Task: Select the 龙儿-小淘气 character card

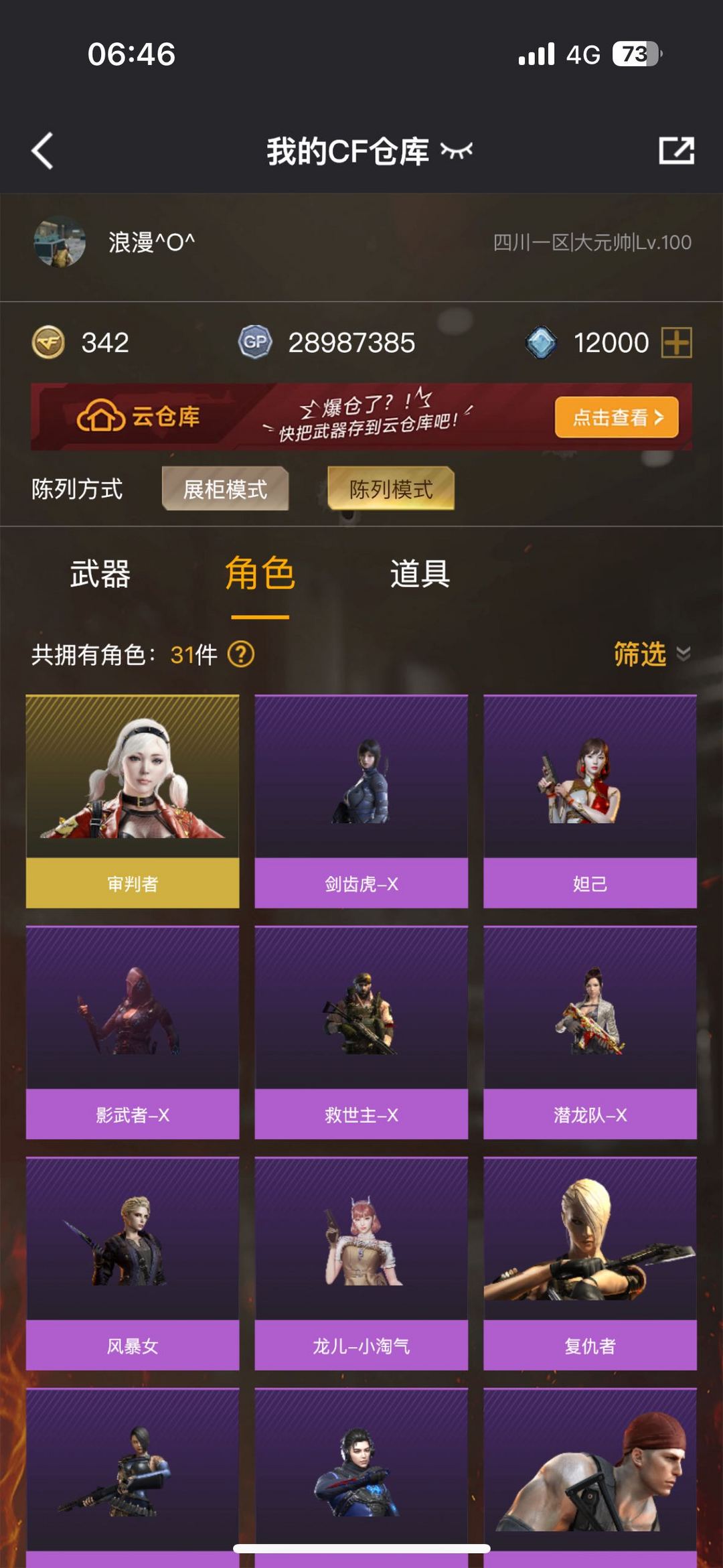Action: click(x=361, y=1263)
